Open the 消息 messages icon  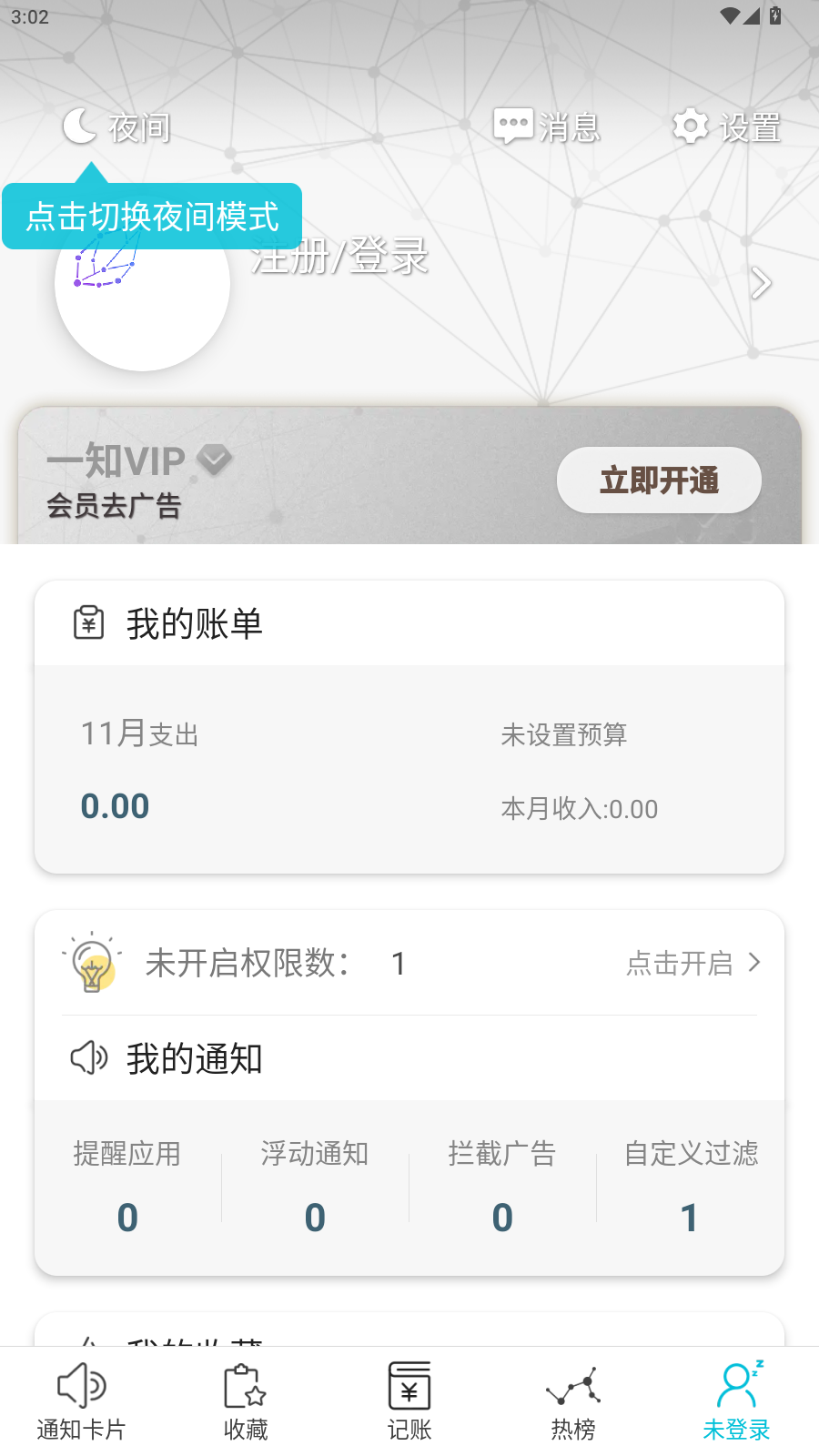(x=514, y=126)
